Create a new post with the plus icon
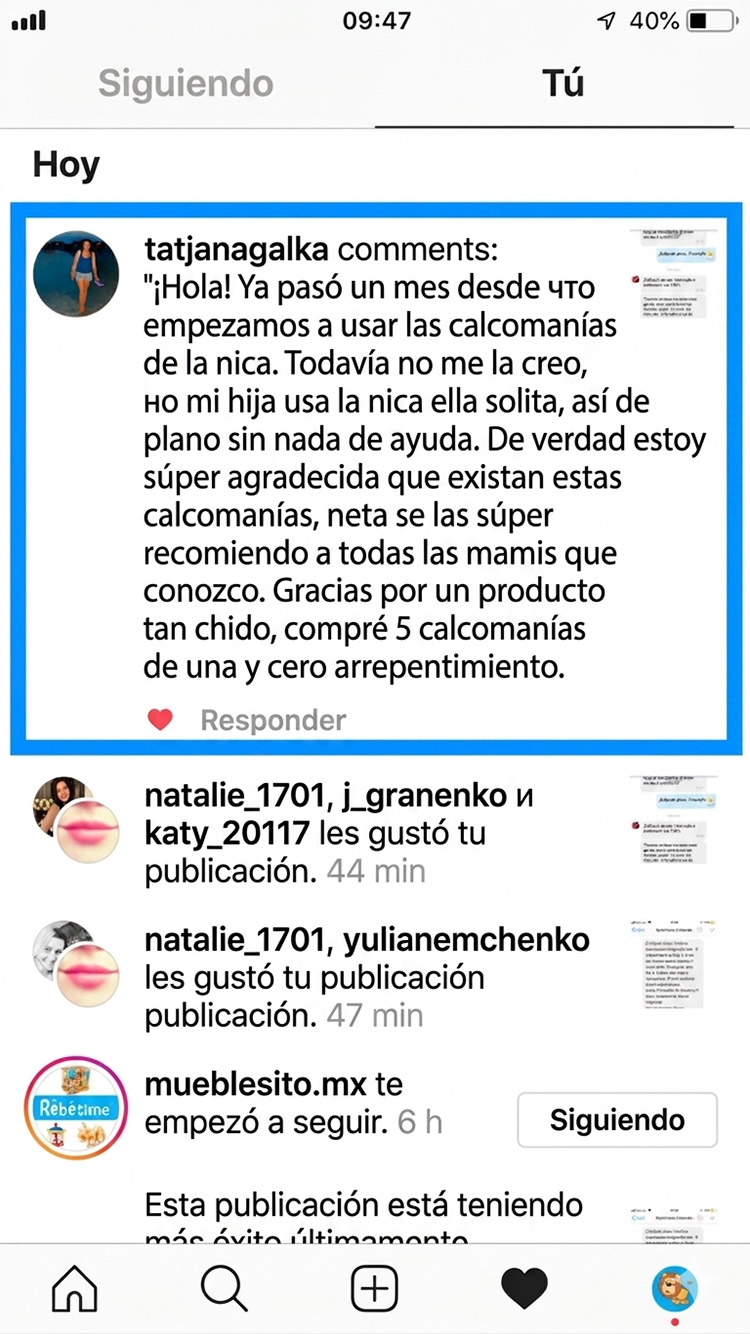Image resolution: width=750 pixels, height=1334 pixels. pos(375,1289)
